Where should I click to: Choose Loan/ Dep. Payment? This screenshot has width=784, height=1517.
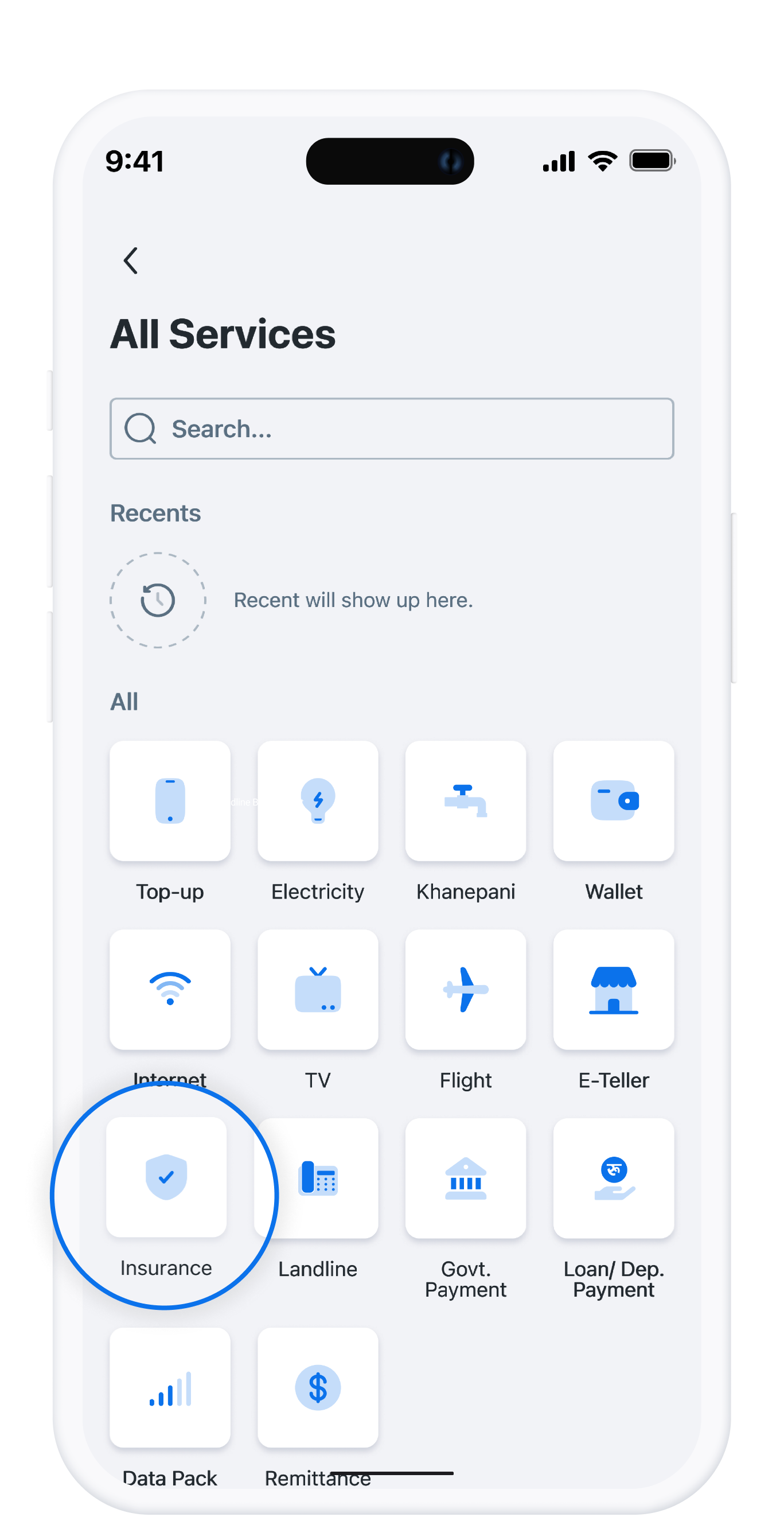point(613,1178)
